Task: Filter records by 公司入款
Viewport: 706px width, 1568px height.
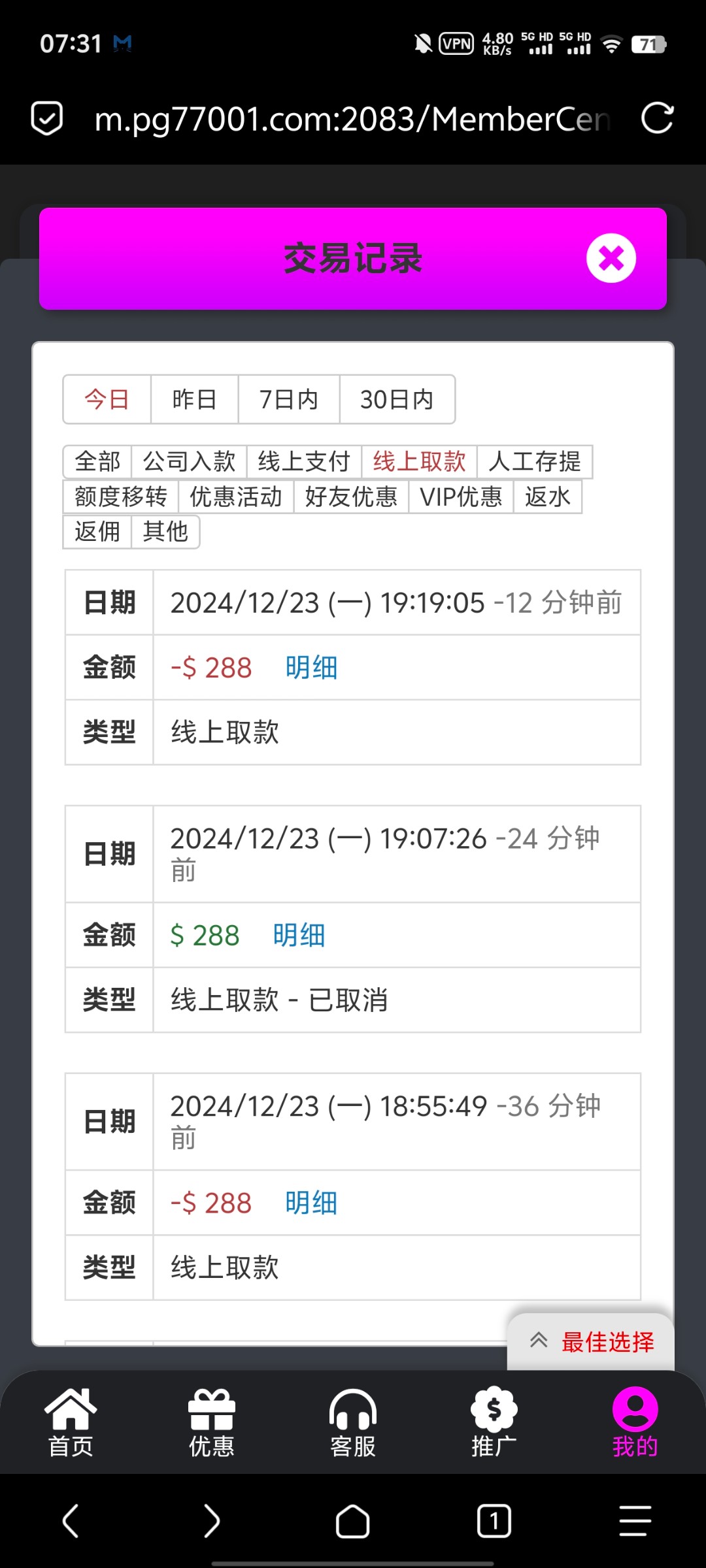Action: click(189, 461)
